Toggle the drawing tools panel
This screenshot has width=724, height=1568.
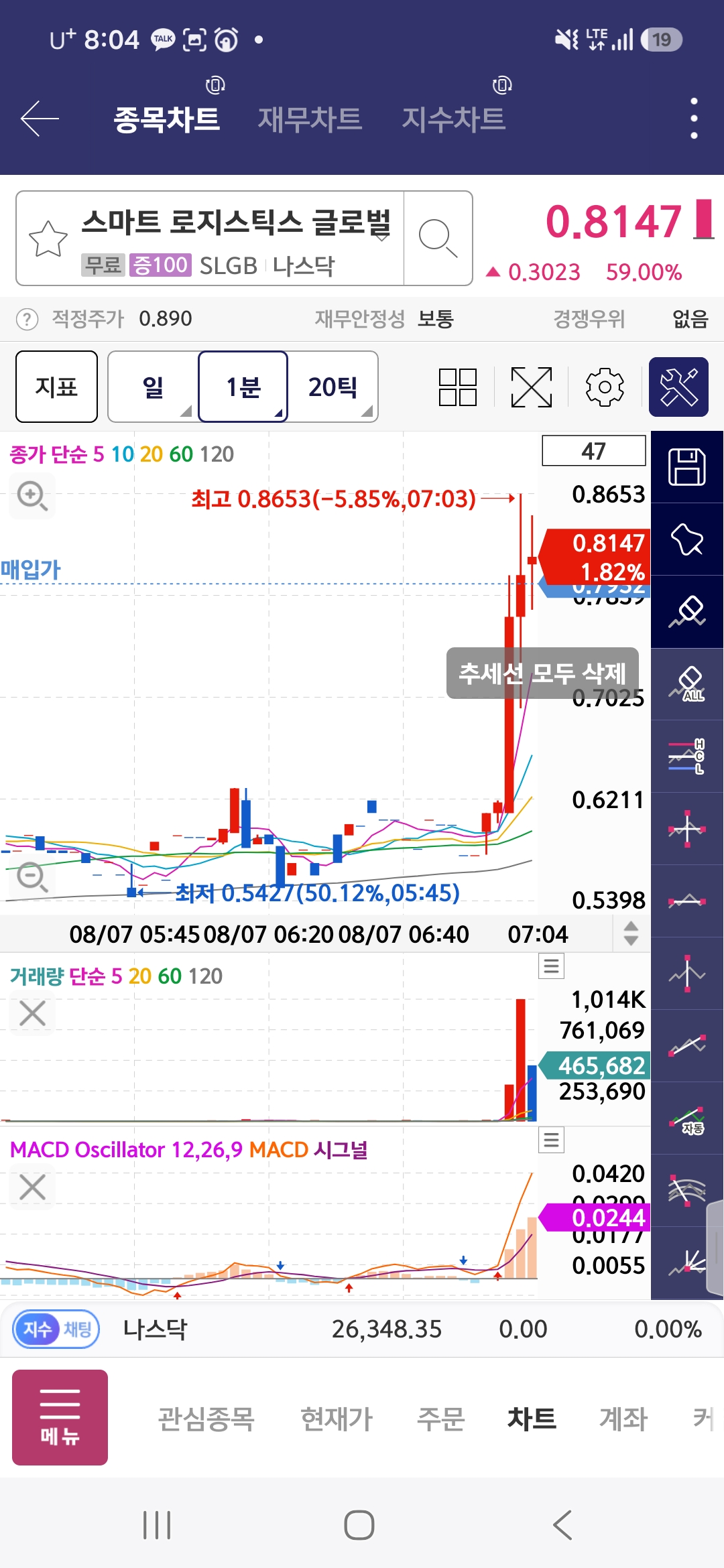pyautogui.click(x=678, y=387)
